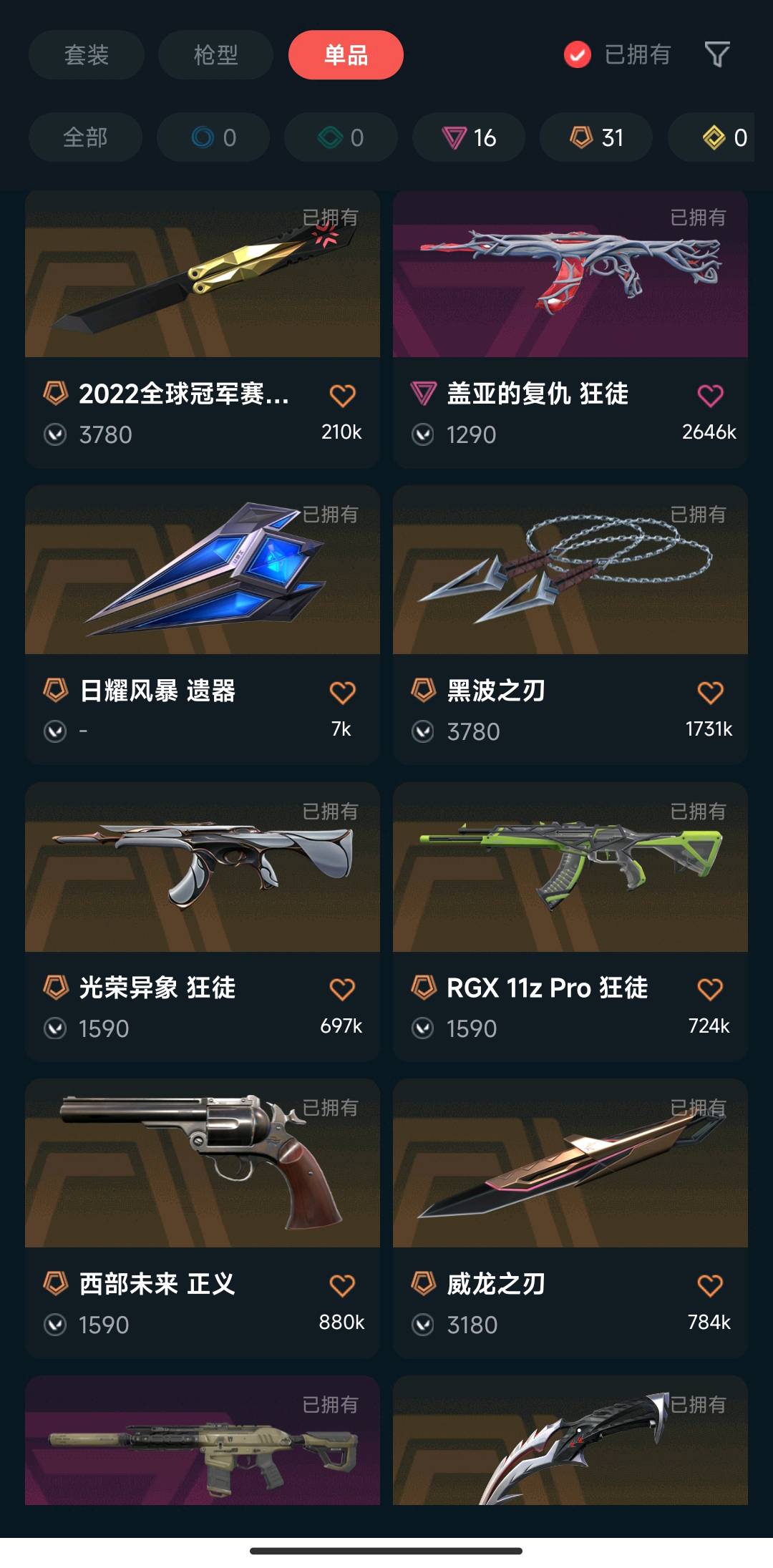Favorite the 黑波之刃 skin
773x1568 pixels.
(710, 693)
